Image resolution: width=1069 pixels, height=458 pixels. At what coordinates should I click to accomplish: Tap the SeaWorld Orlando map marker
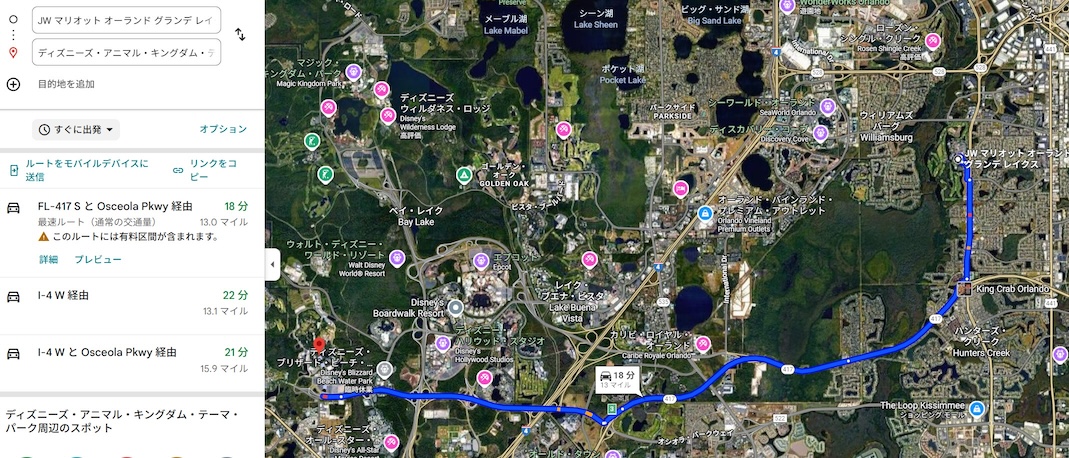[x=826, y=105]
